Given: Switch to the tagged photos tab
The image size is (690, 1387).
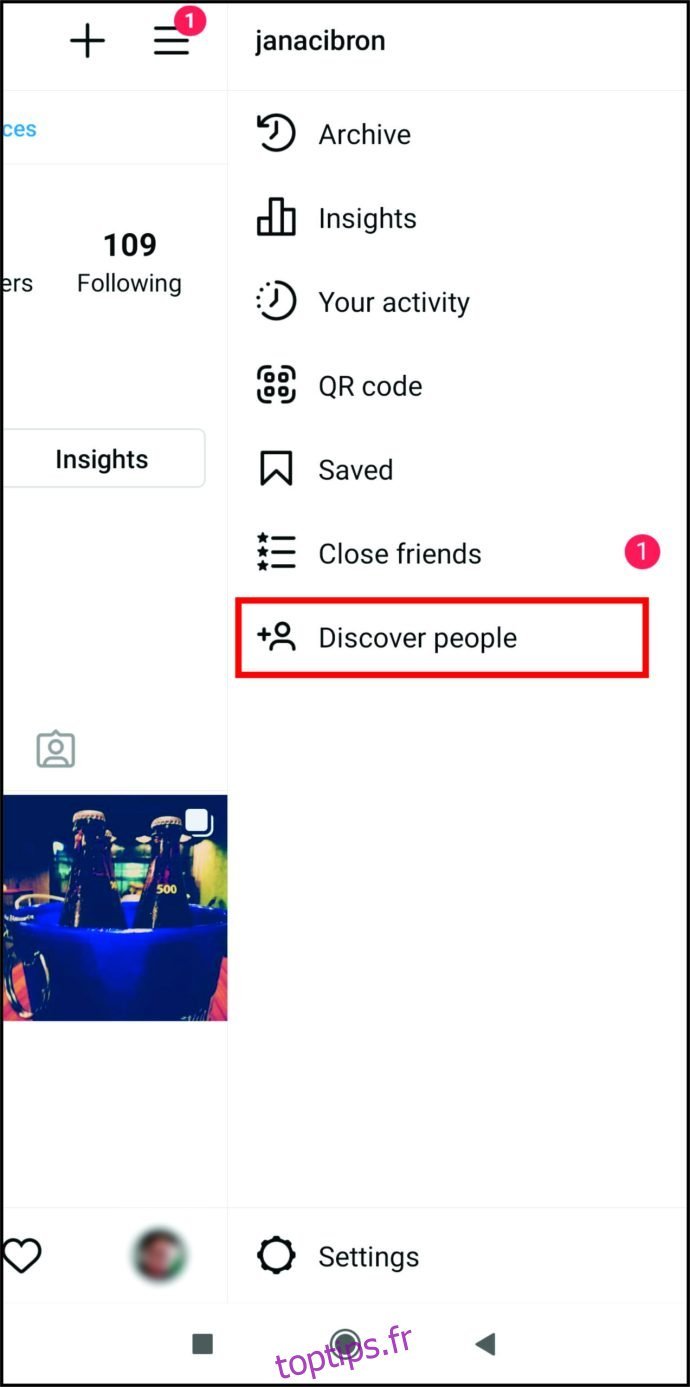Looking at the screenshot, I should [x=56, y=749].
